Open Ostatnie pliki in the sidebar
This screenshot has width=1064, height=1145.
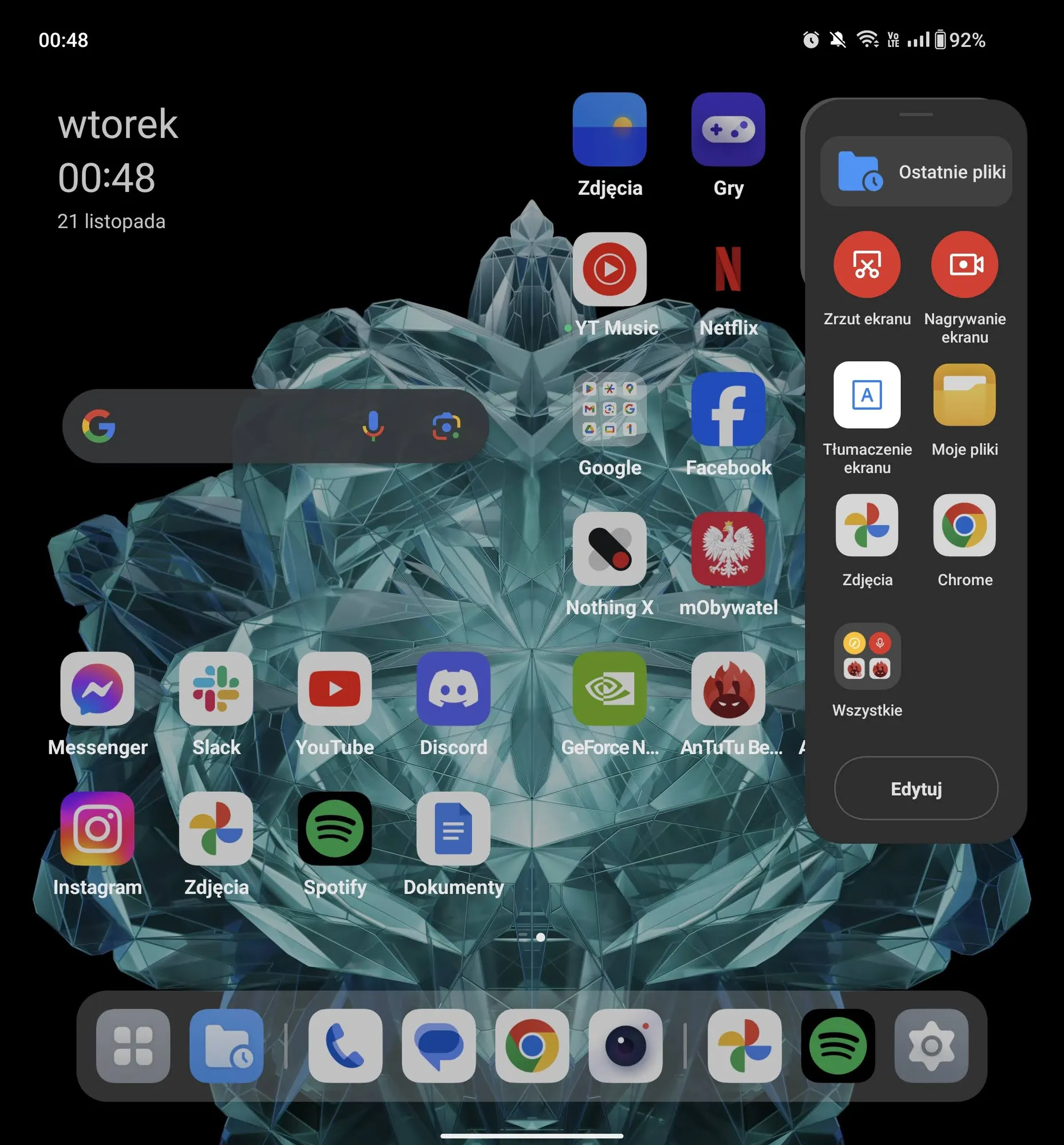click(915, 172)
